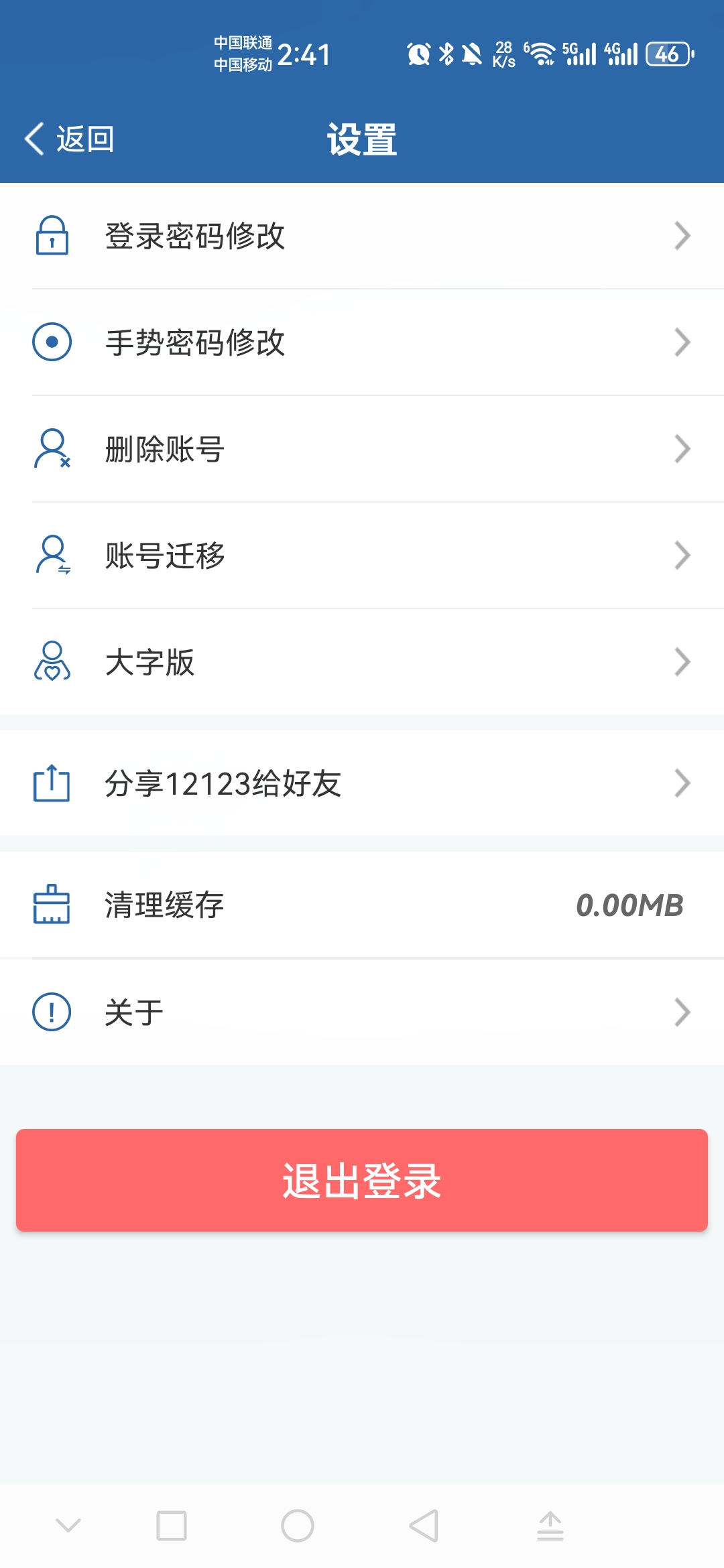Select 删除账号 row

pos(362,449)
